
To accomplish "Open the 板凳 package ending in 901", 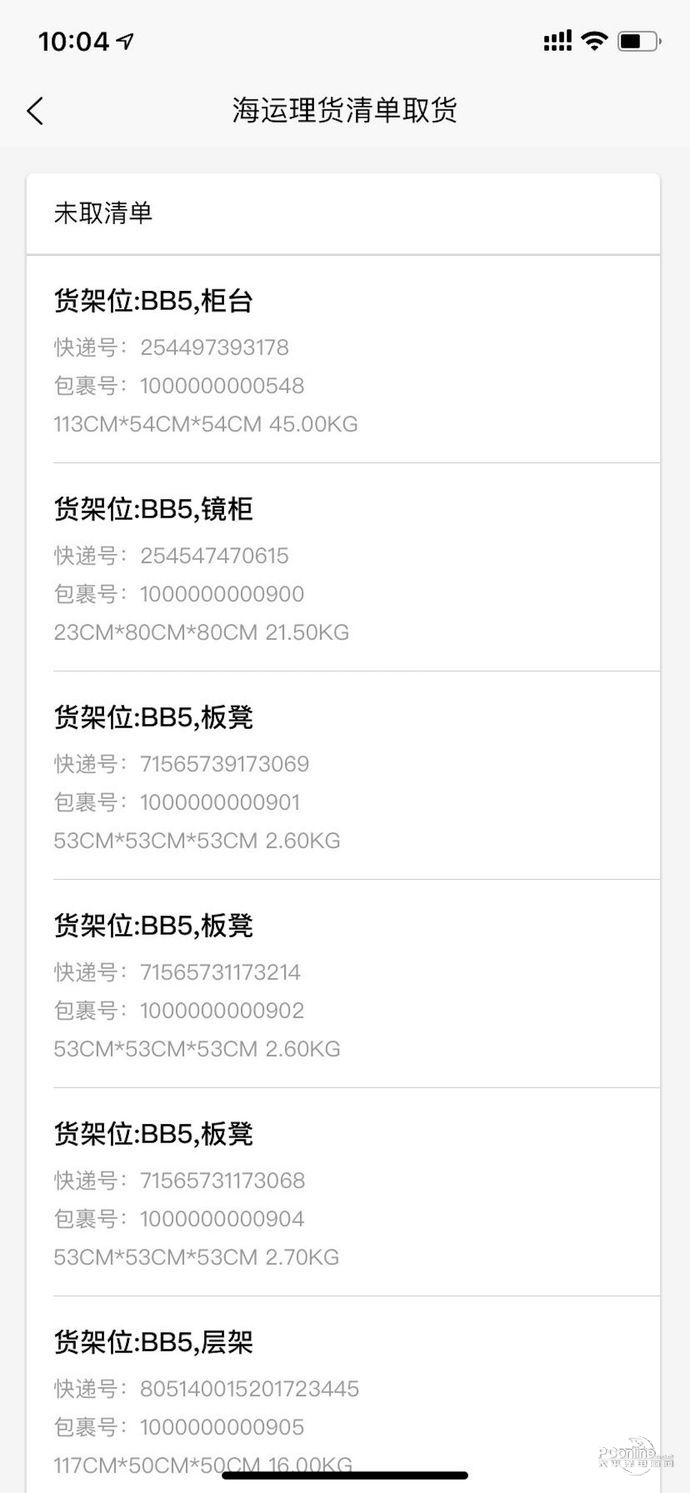I will [343, 777].
